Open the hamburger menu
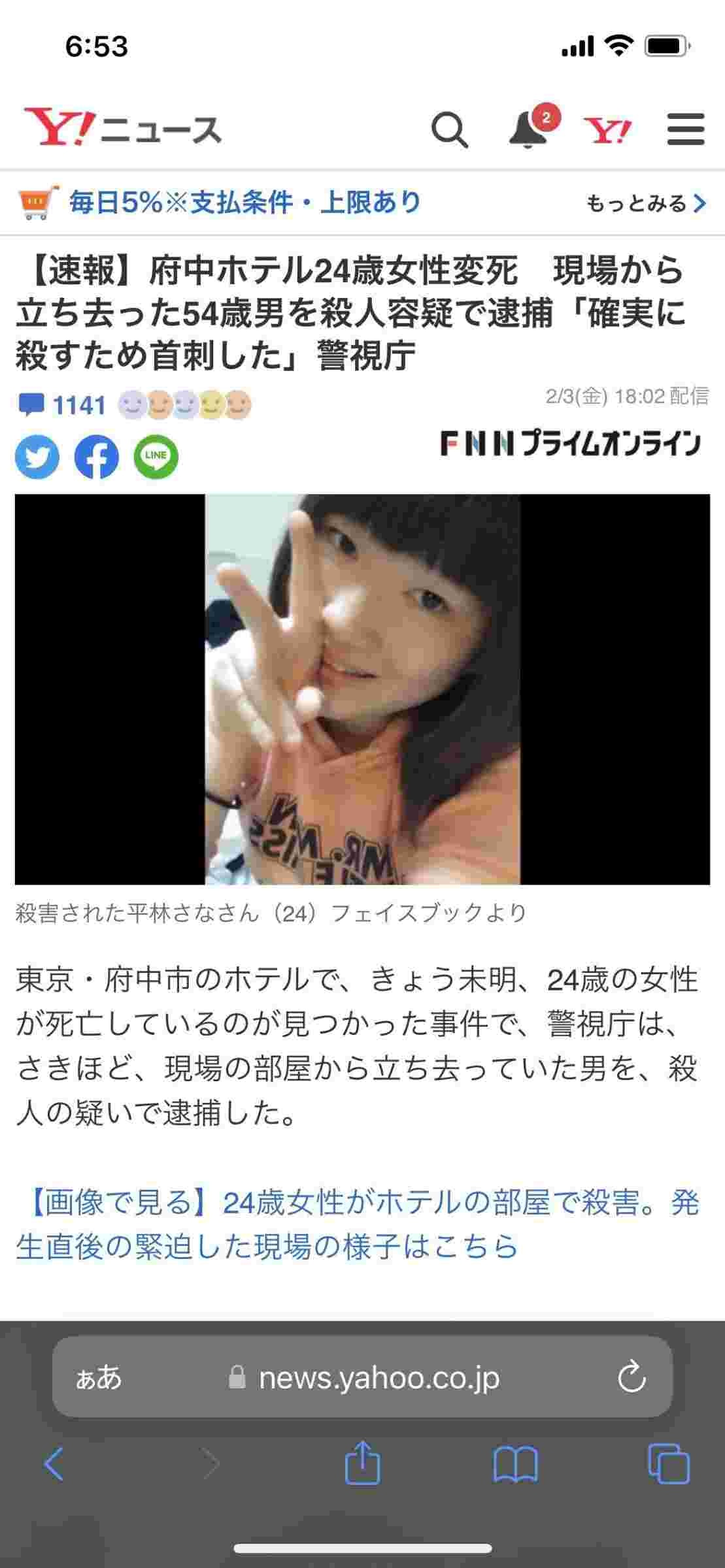Screen dimensions: 725x1568 [x=685, y=129]
